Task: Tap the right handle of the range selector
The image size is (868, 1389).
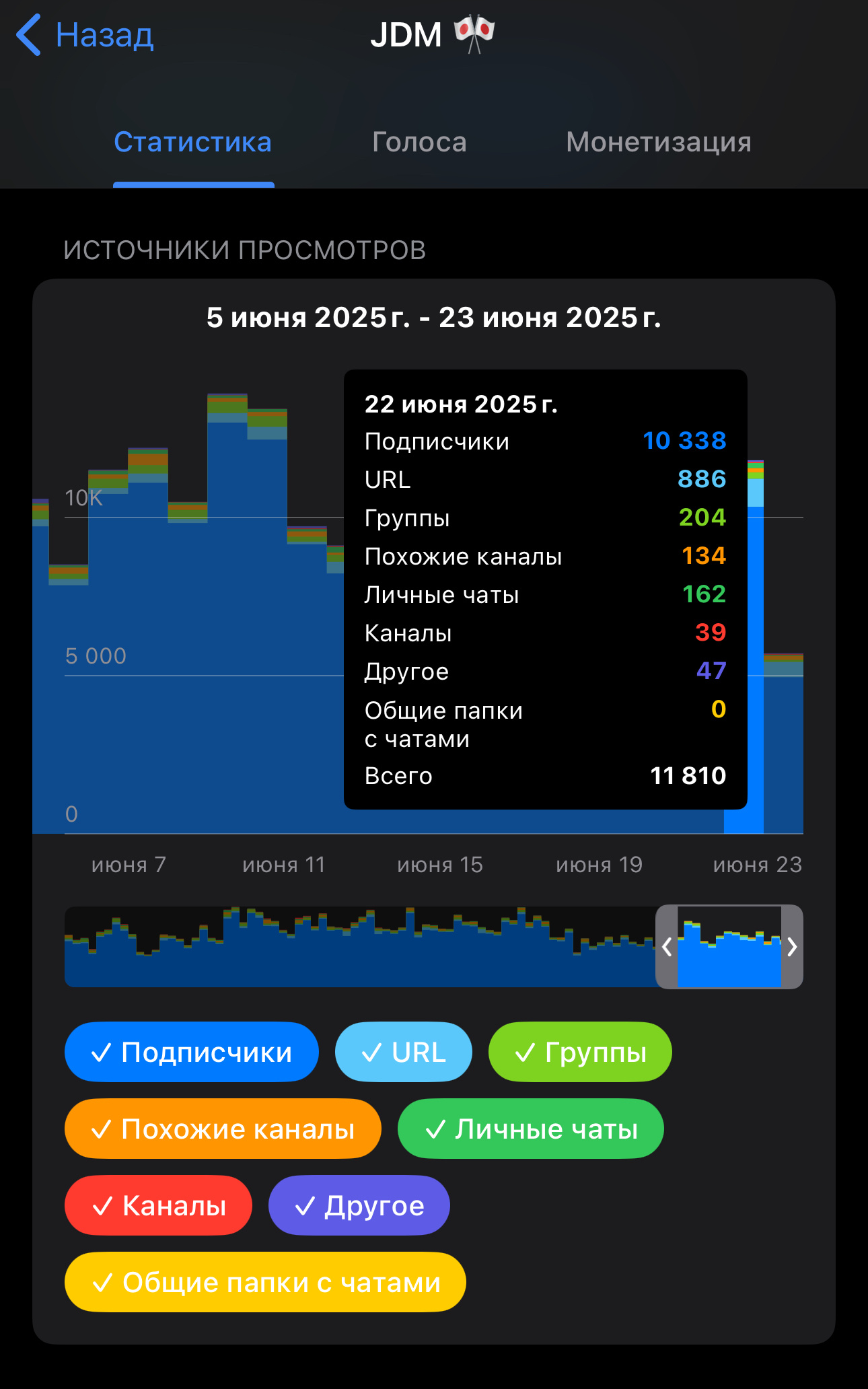Action: tap(793, 947)
